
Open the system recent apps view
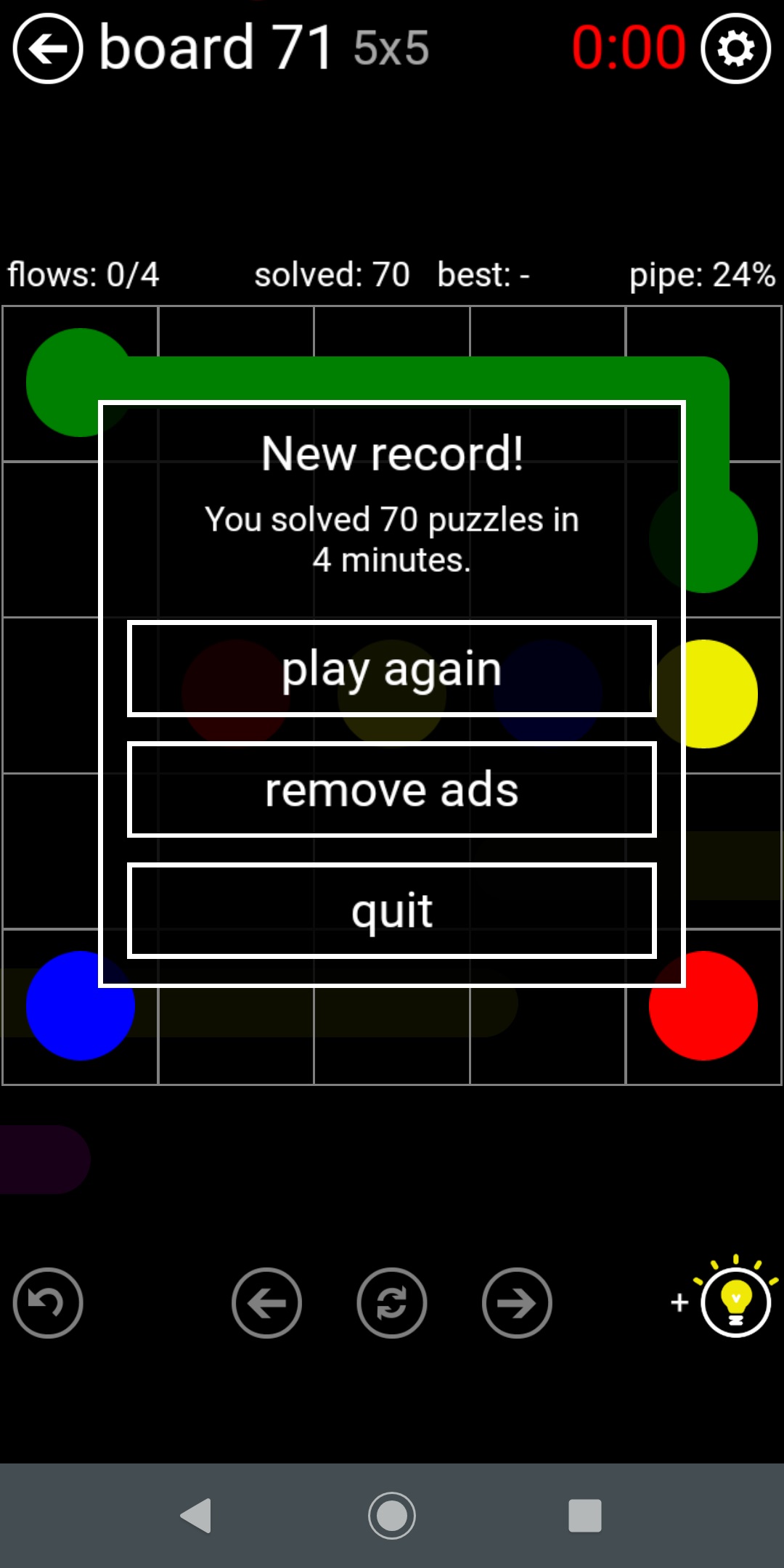pos(584,1516)
